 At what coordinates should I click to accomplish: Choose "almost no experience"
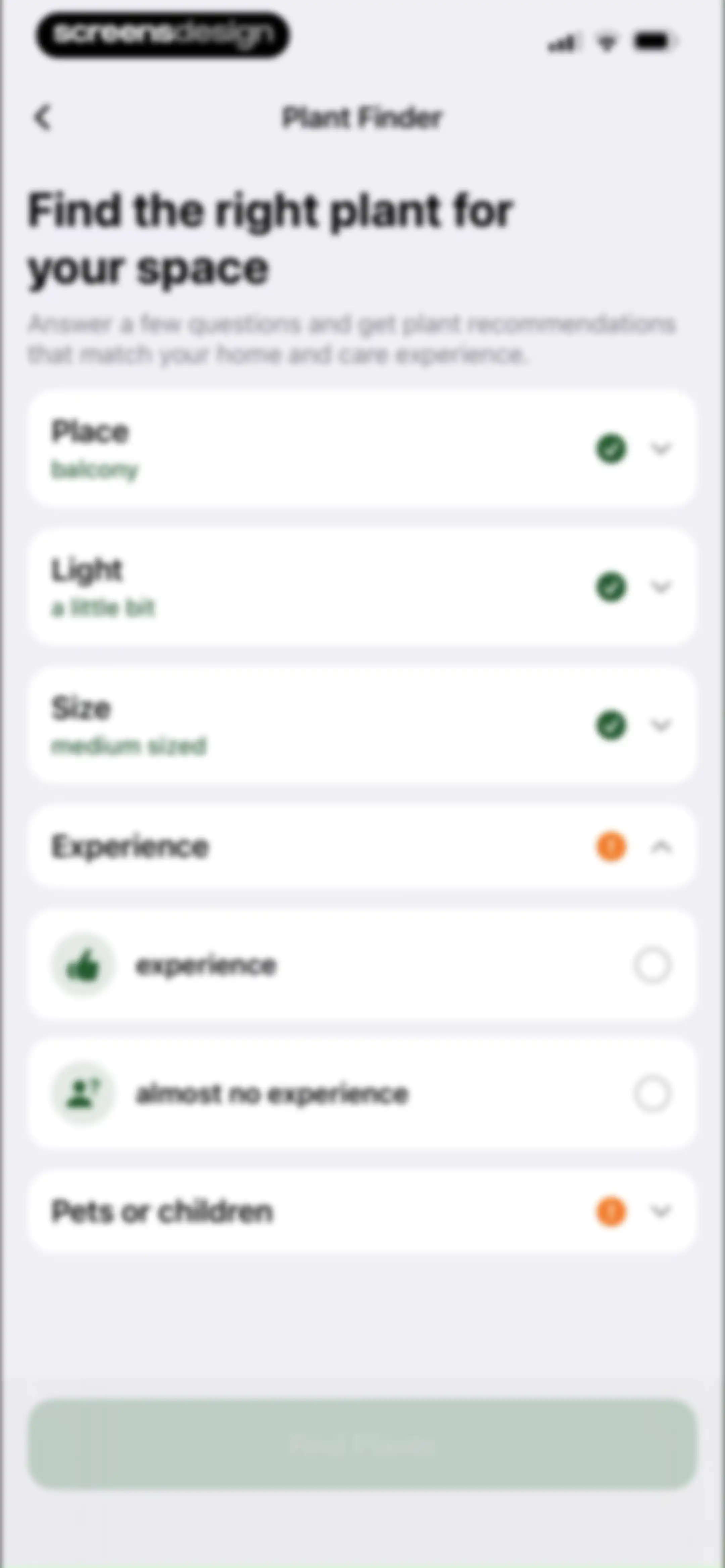pyautogui.click(x=362, y=1094)
